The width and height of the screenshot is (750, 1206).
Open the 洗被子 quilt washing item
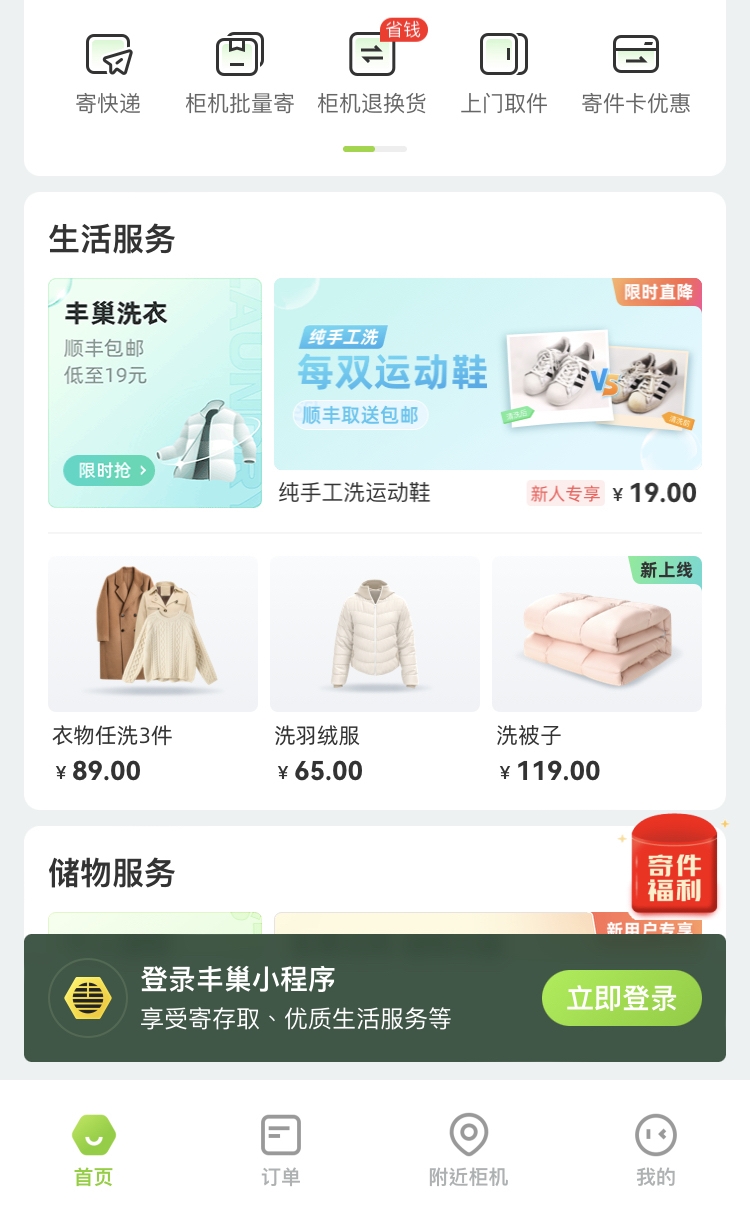coord(597,668)
